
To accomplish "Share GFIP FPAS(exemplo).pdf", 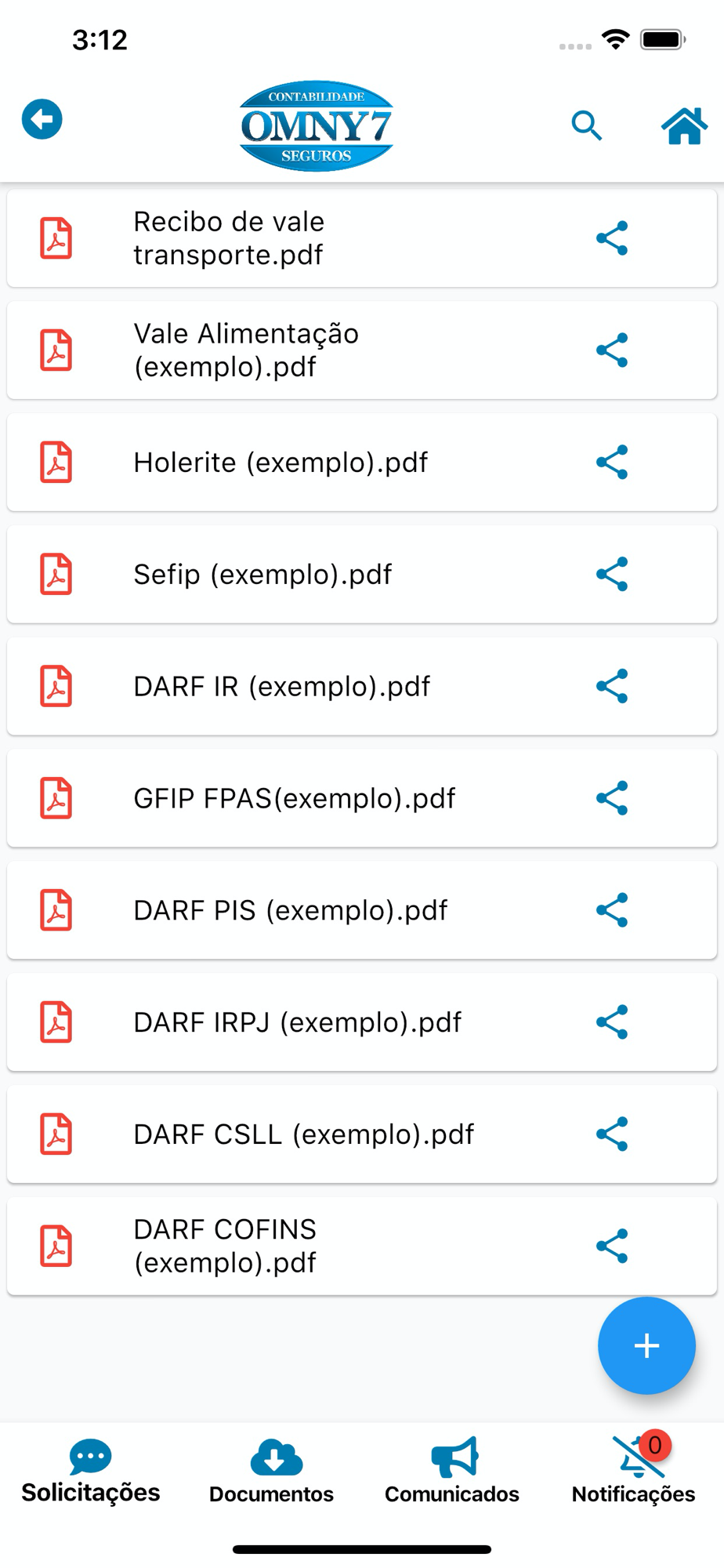I will point(612,799).
